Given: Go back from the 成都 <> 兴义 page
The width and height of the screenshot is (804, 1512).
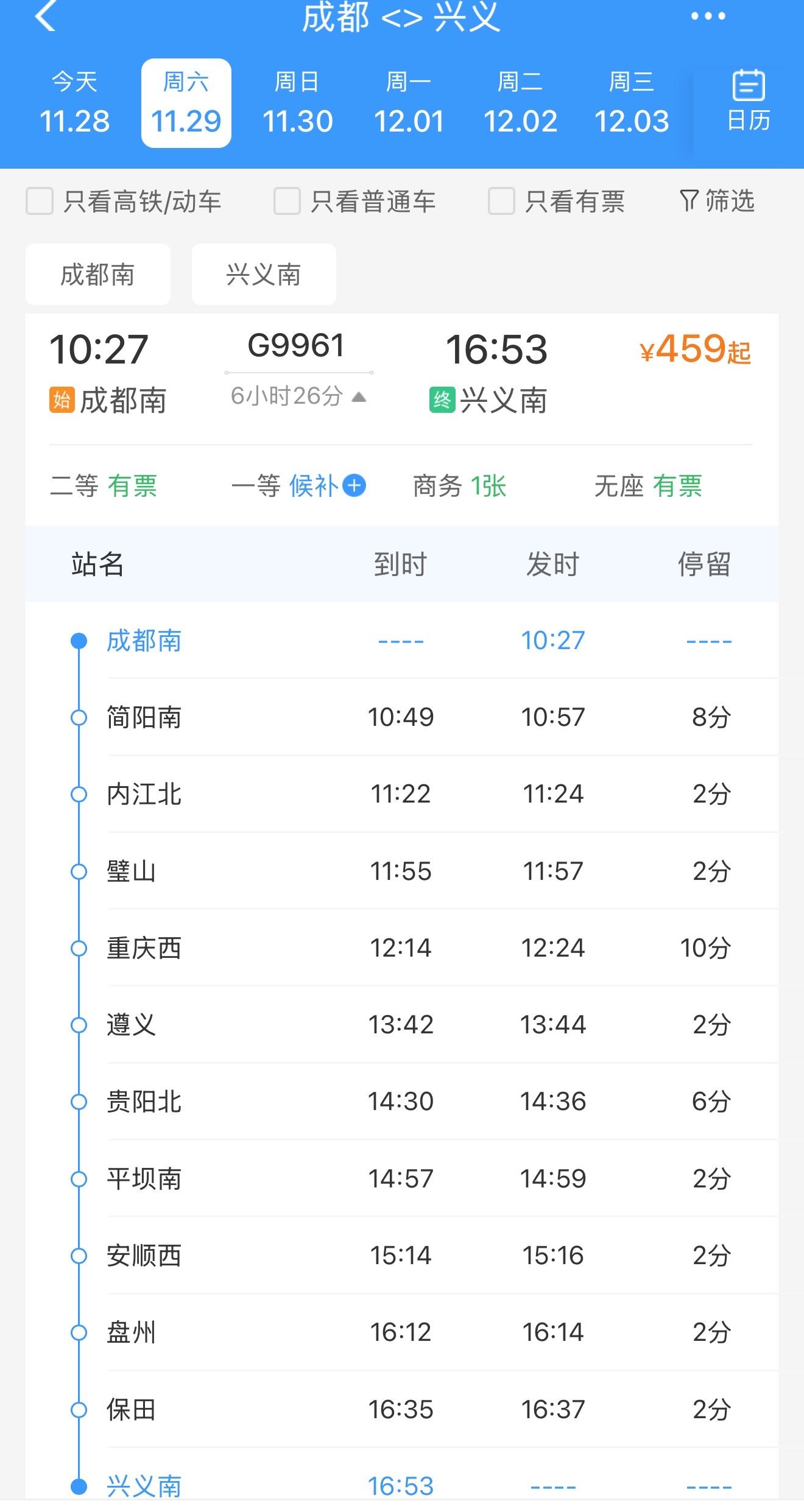Looking at the screenshot, I should pos(46,16).
